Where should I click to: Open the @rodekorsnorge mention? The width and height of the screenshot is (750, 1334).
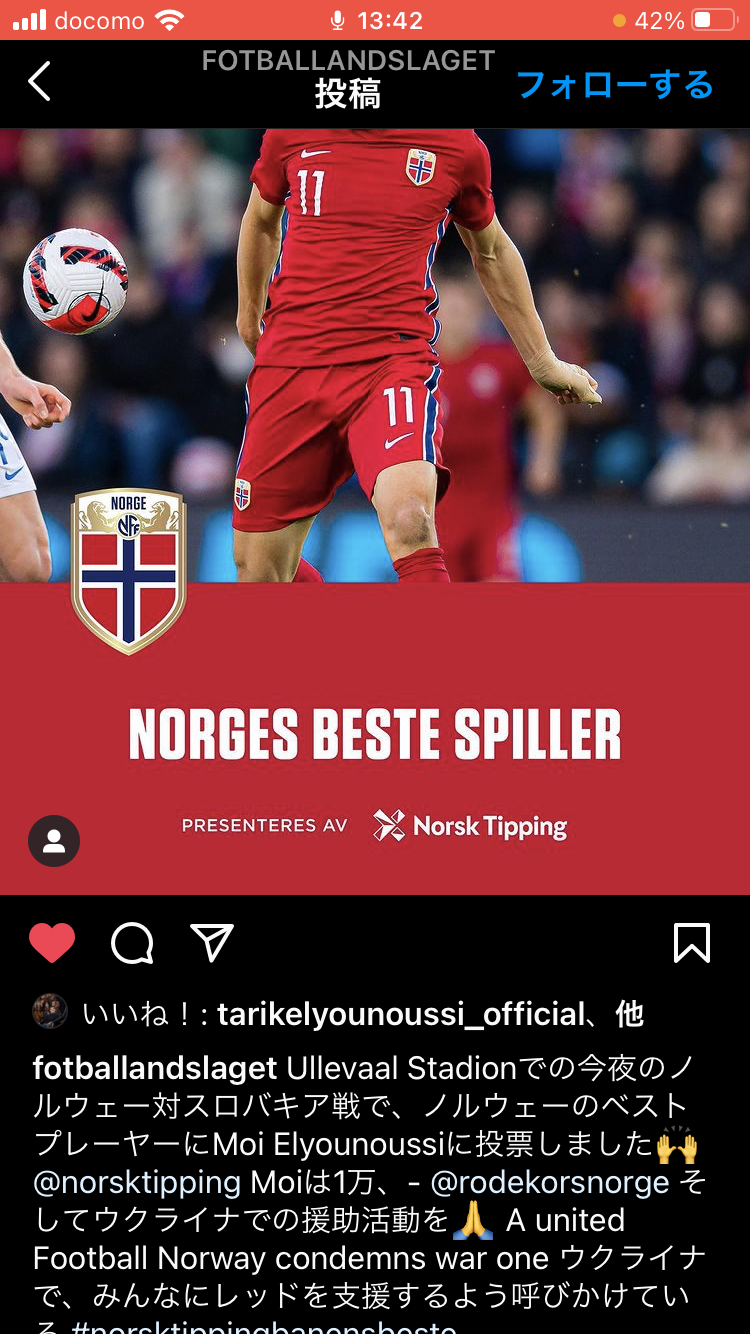click(x=550, y=1182)
